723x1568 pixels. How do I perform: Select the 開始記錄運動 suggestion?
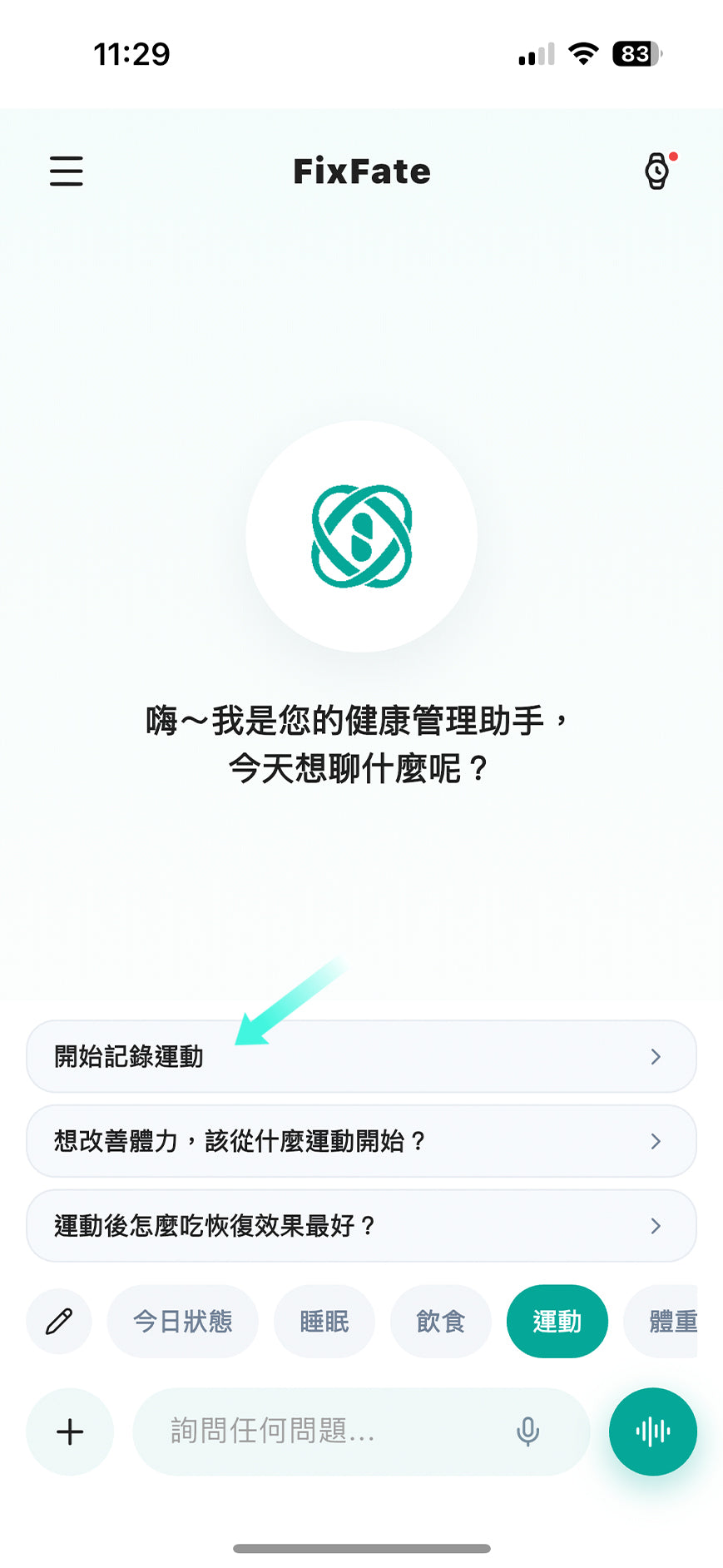(361, 1056)
